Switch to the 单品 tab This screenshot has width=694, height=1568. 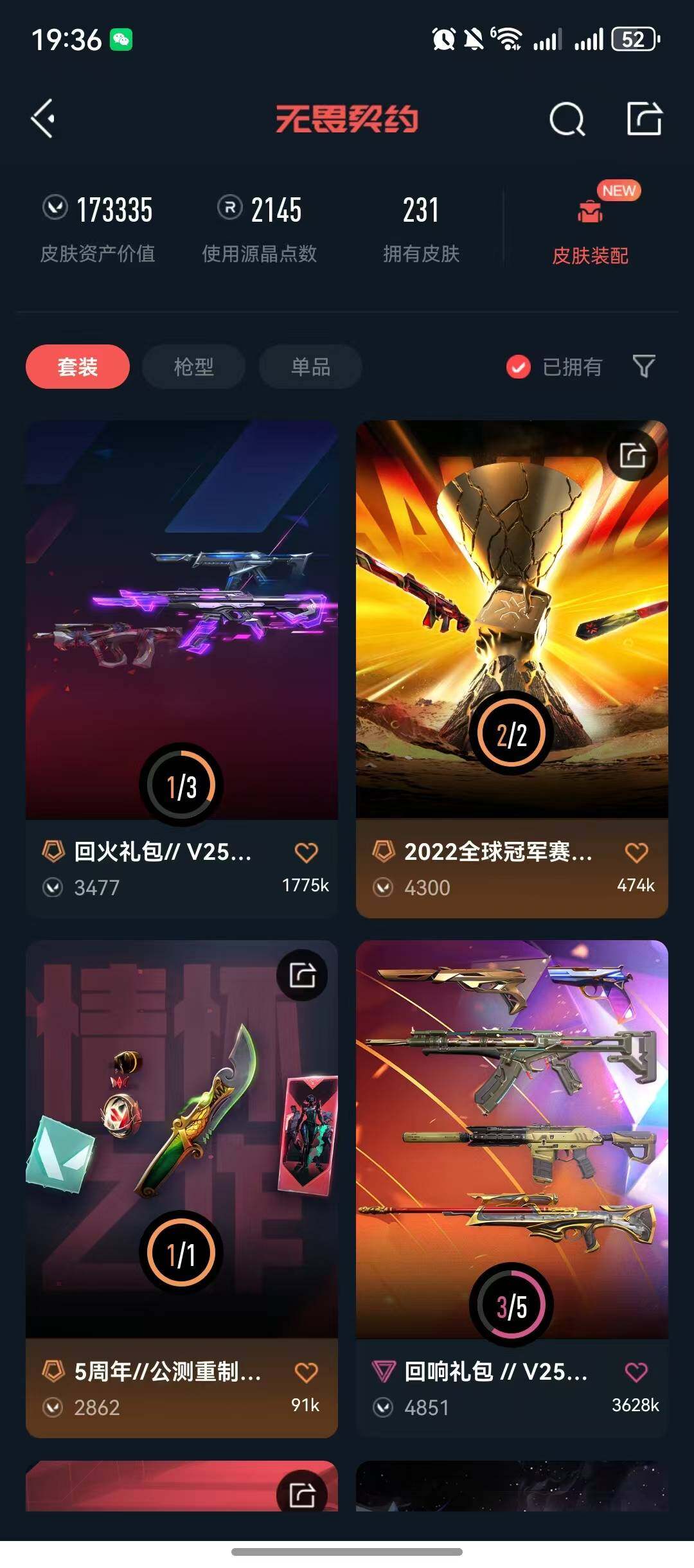point(310,367)
